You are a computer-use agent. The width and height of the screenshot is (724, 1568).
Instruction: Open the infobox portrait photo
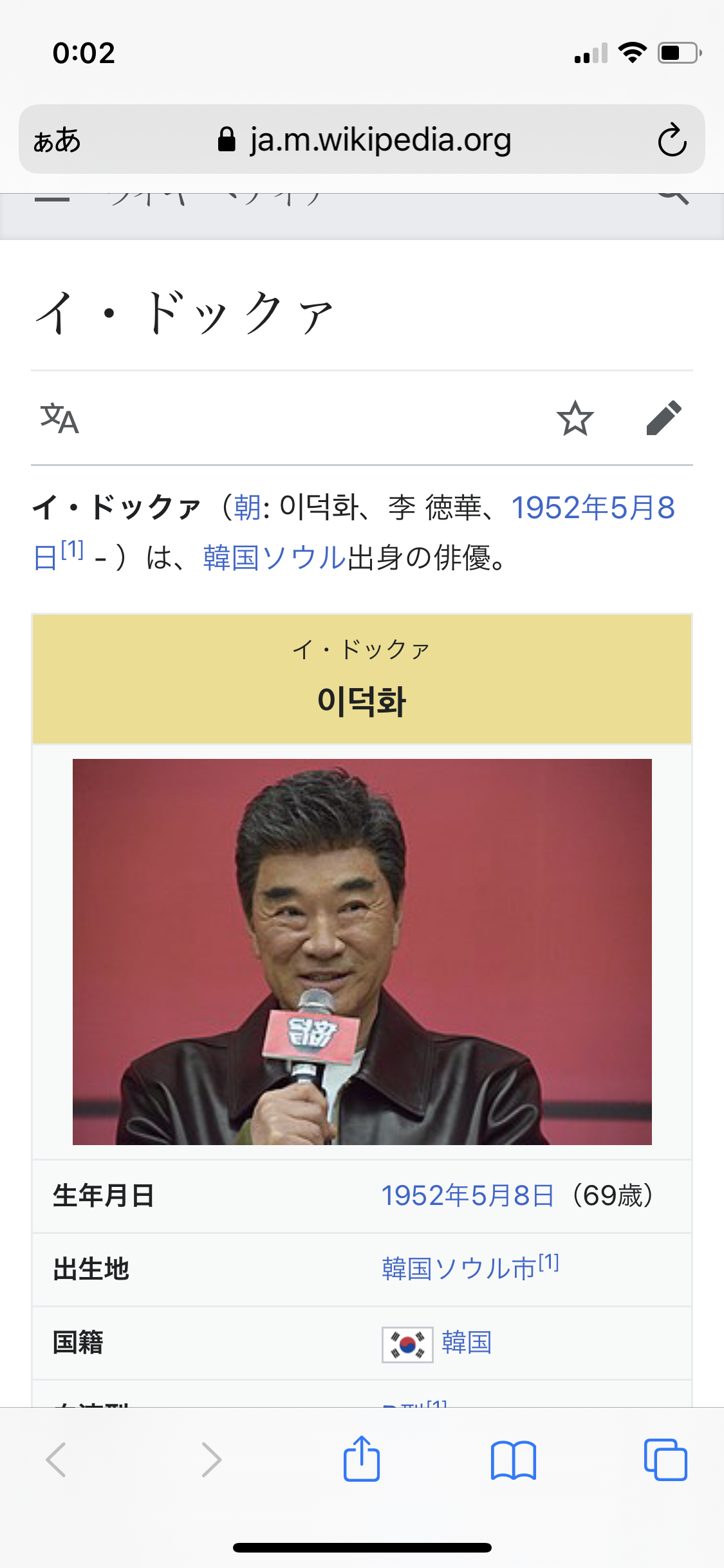362,951
